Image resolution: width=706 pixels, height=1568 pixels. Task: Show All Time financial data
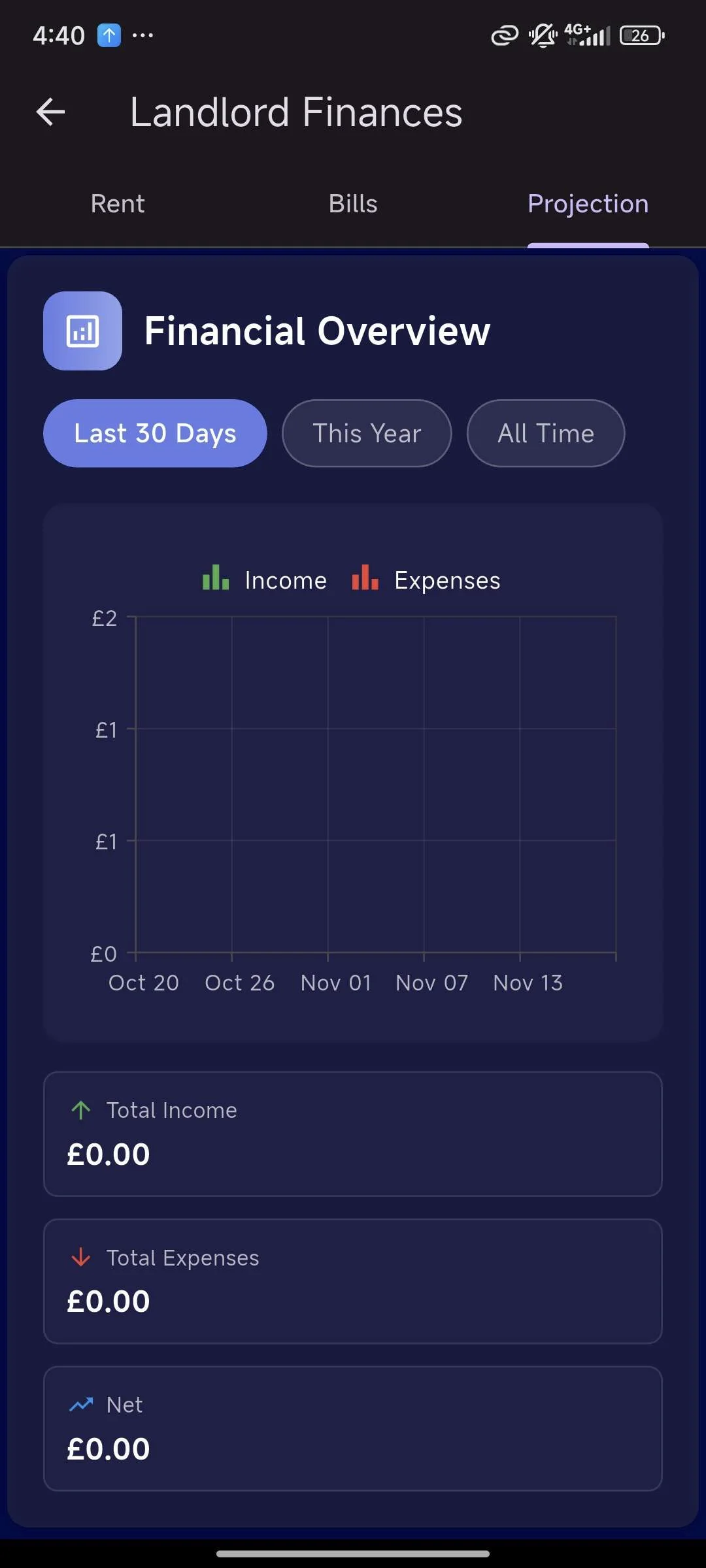point(546,433)
